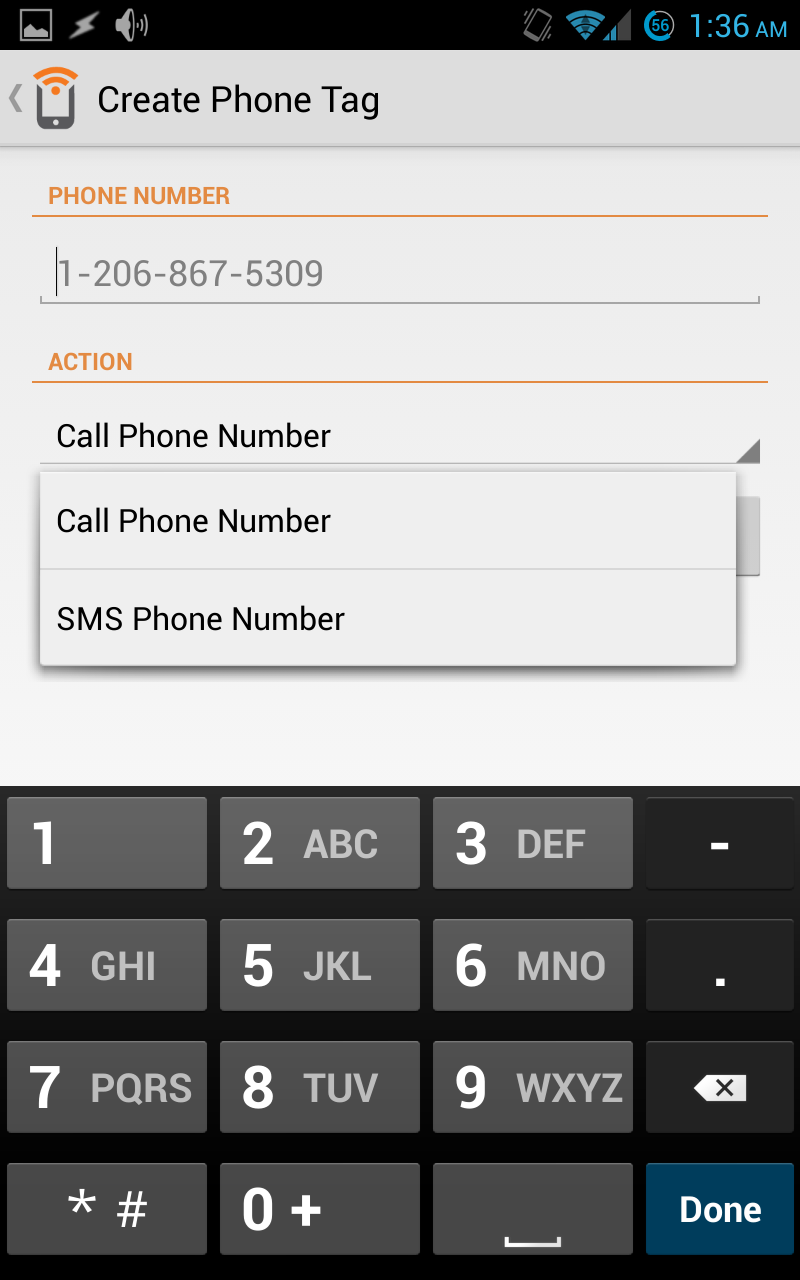Delete a digit with the backspace key
This screenshot has width=800, height=1280.
[x=720, y=1087]
